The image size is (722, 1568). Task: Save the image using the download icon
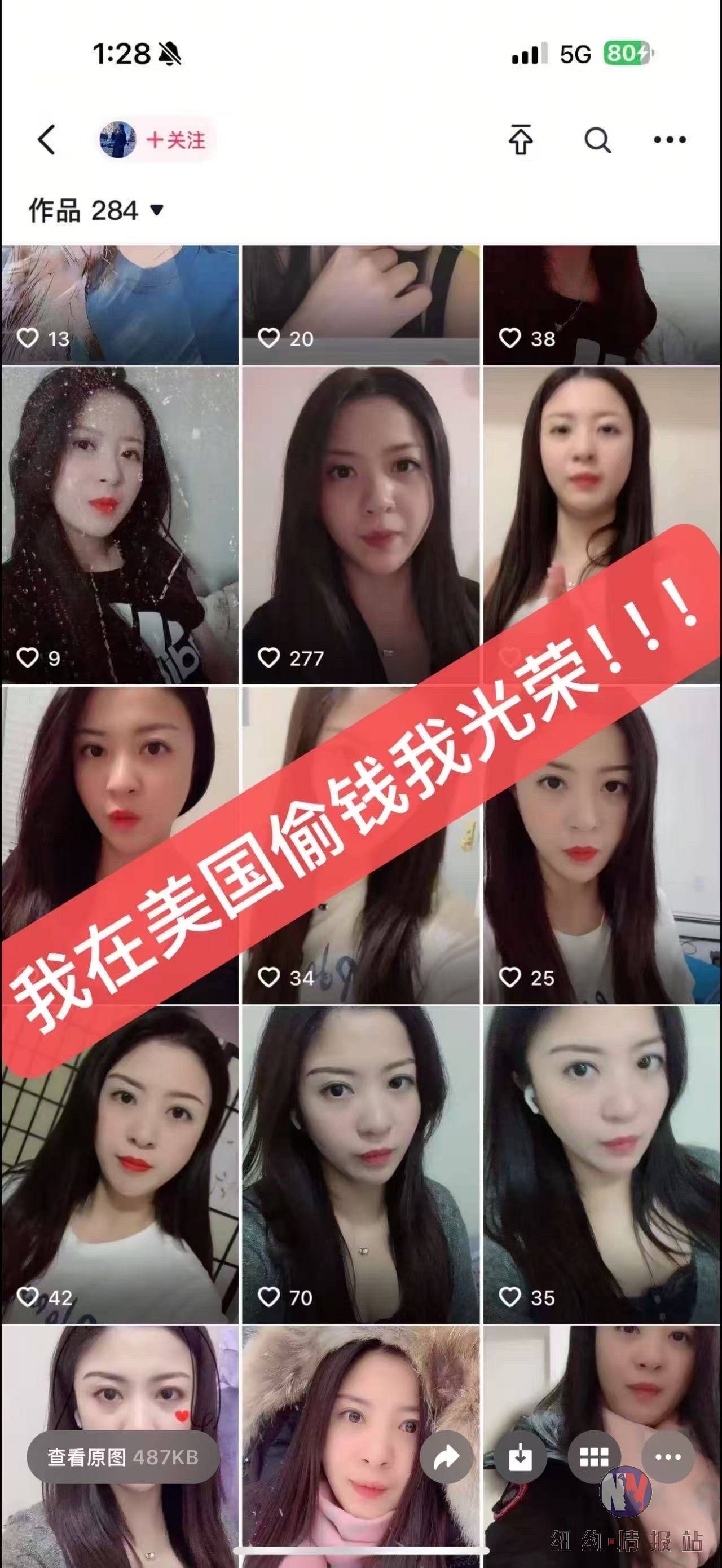click(520, 1458)
